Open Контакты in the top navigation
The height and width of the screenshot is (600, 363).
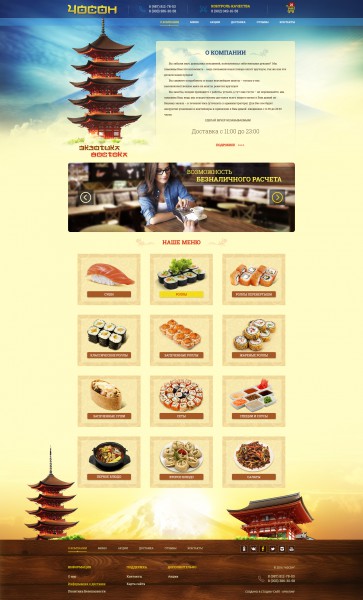(x=287, y=22)
